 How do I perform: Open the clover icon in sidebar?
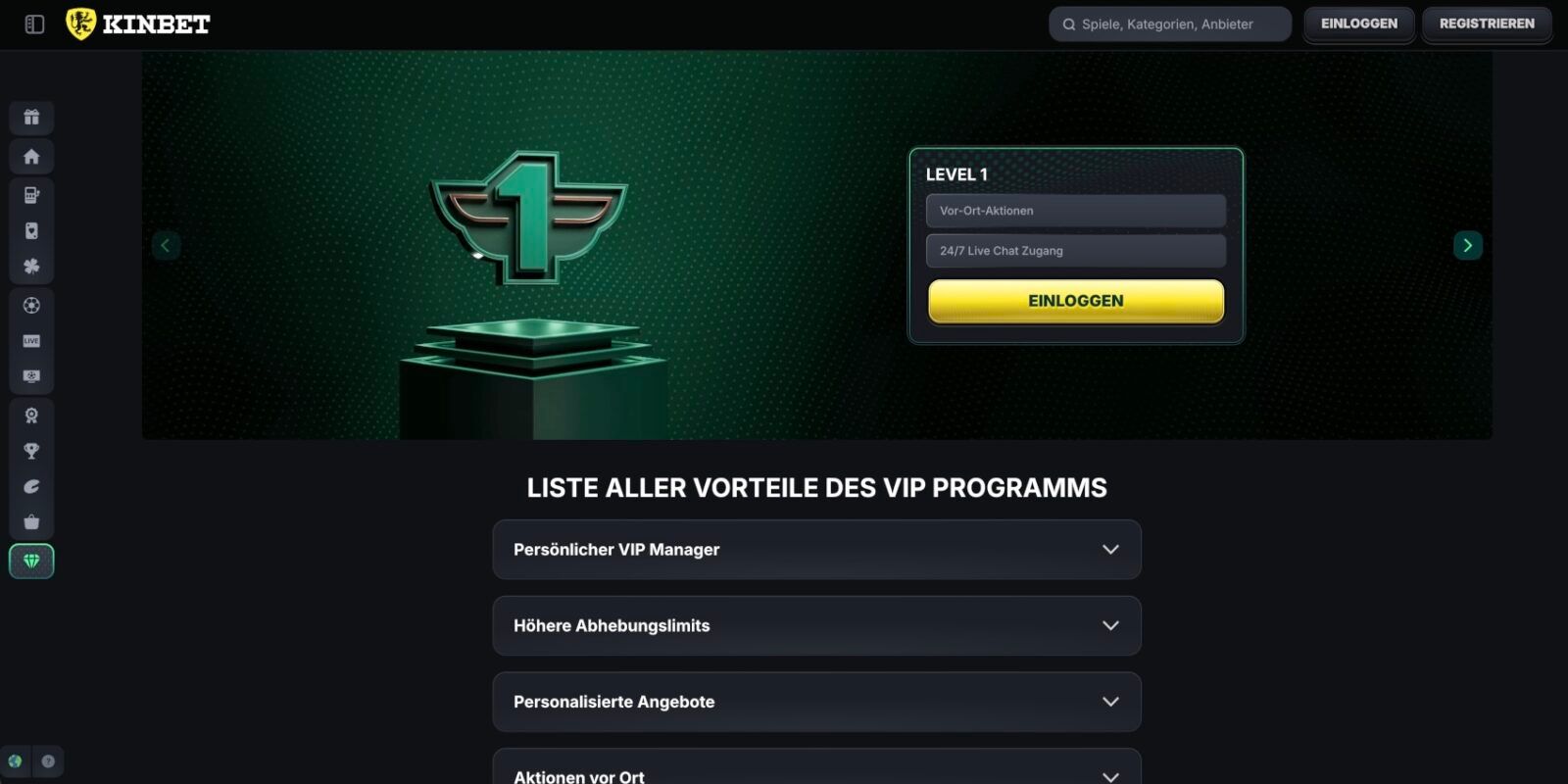tap(31, 267)
